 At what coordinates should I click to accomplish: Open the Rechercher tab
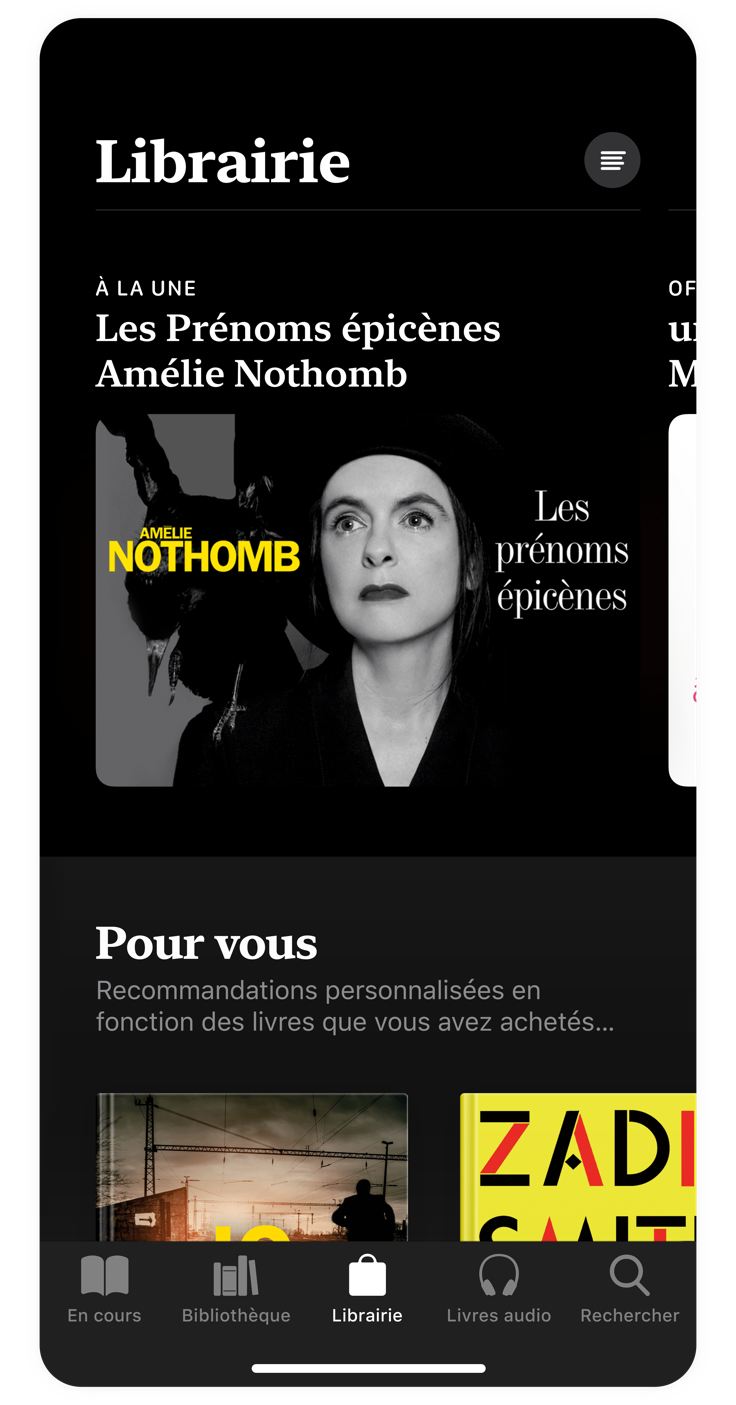[629, 1290]
